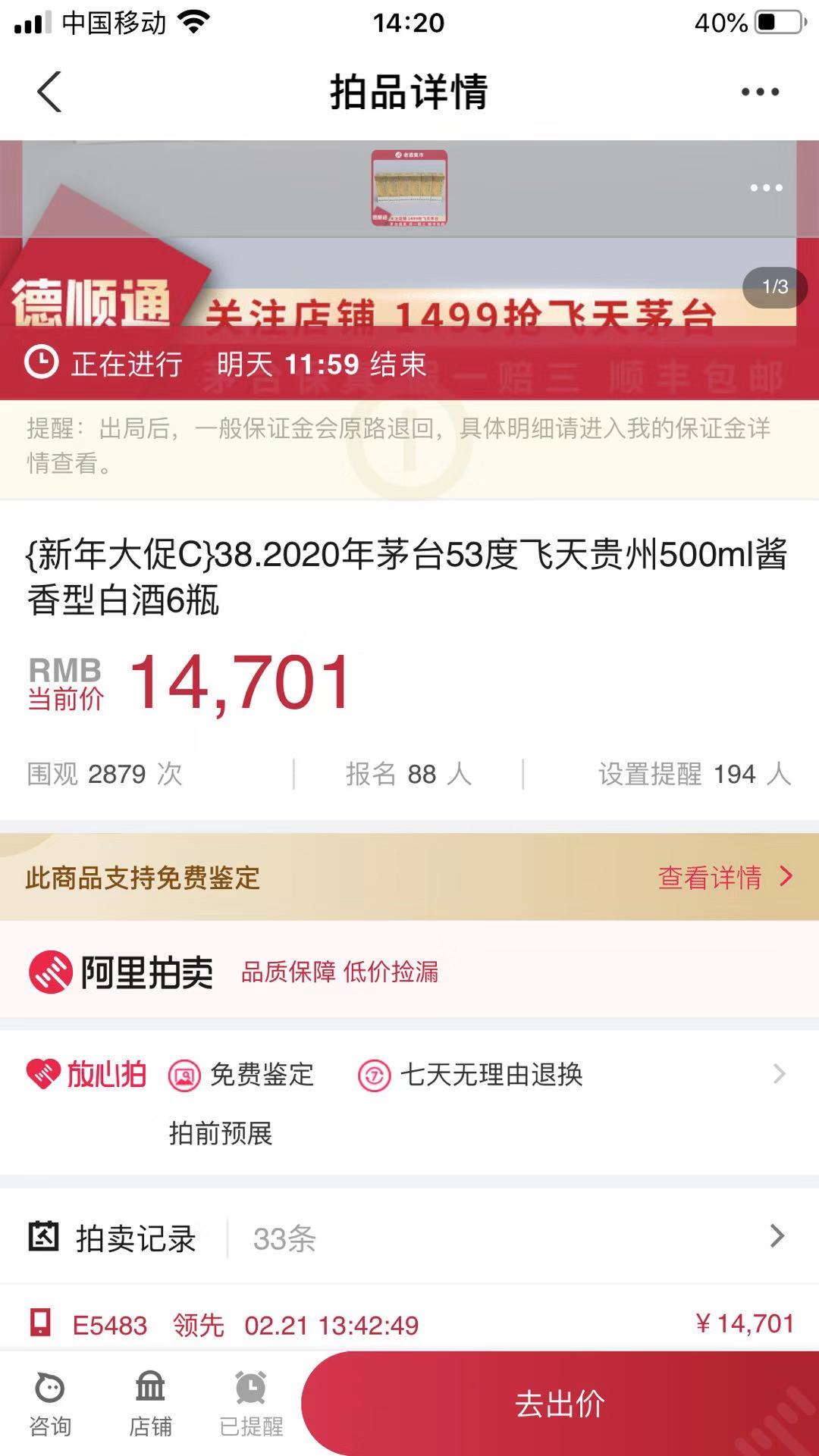Tap 去出价 to place a bid
Screen dimensions: 819x1456
[560, 1404]
